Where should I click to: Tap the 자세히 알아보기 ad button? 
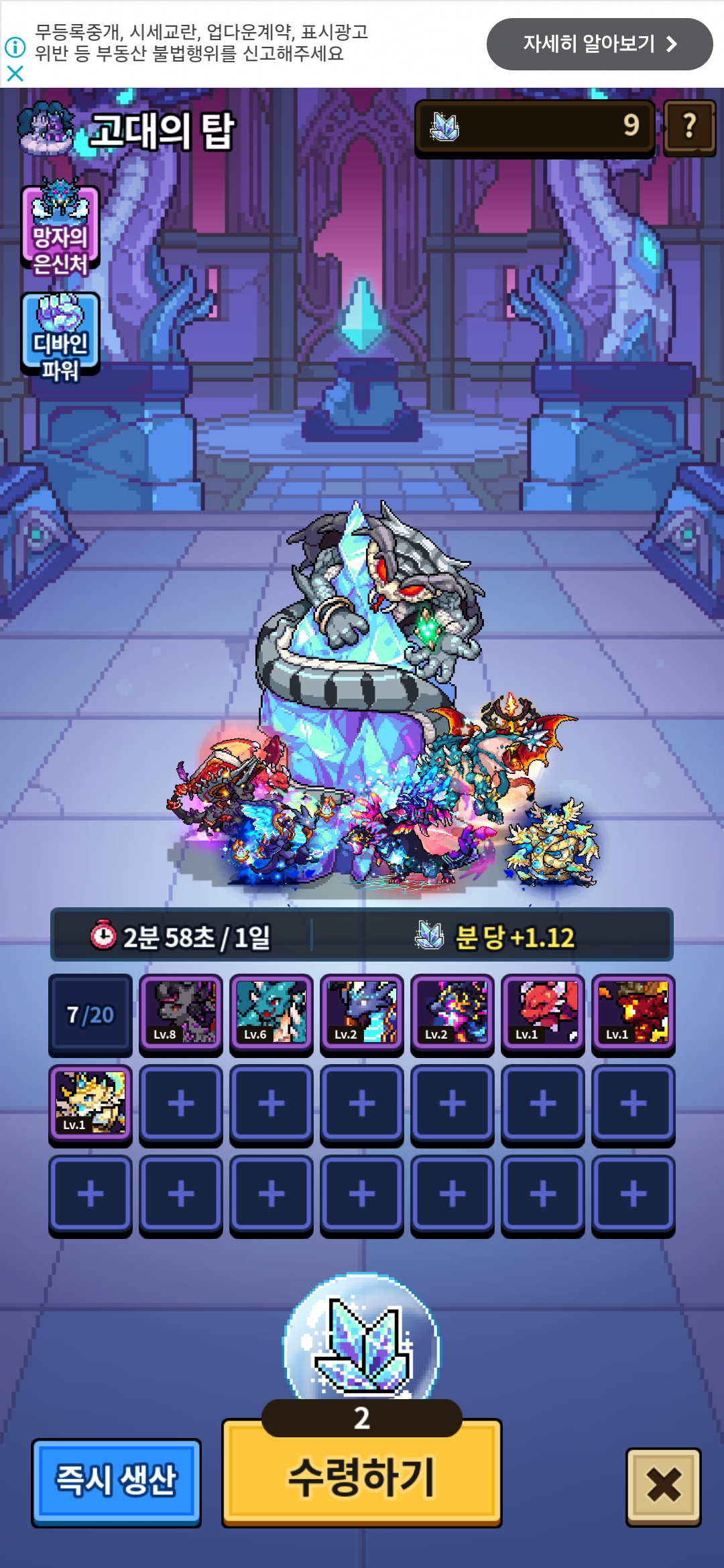coord(599,44)
